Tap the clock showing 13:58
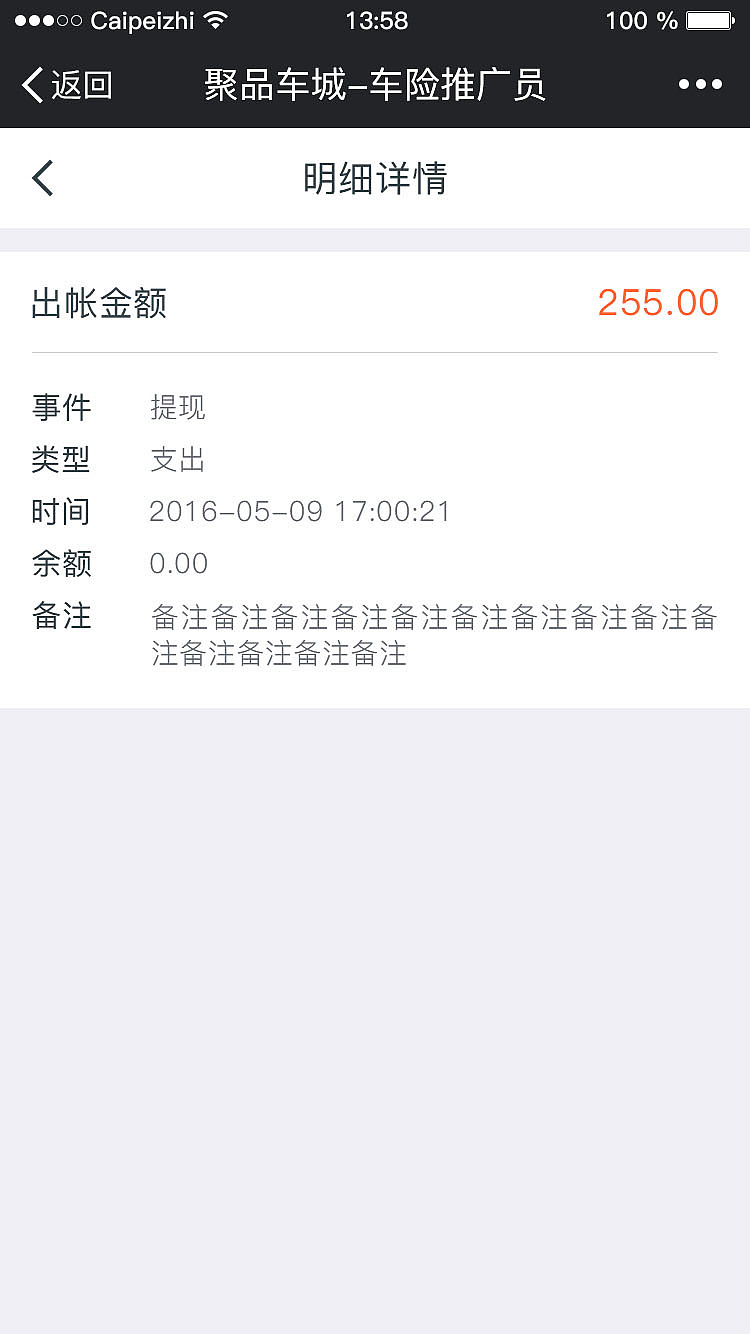Screen dimensions: 750x1334 click(375, 20)
